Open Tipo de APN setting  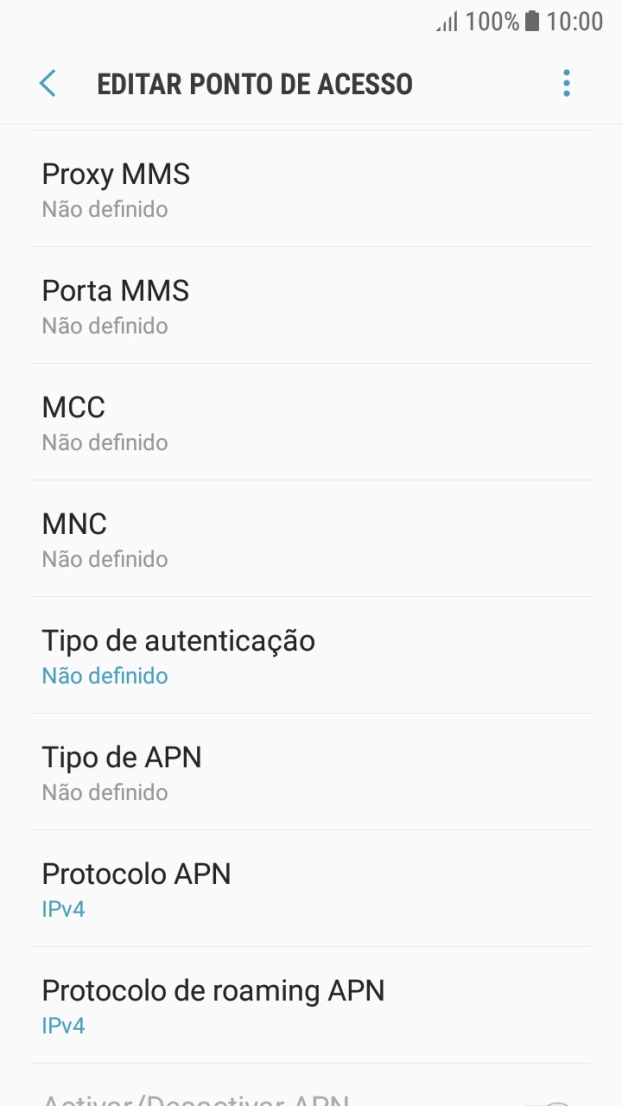[x=310, y=772]
